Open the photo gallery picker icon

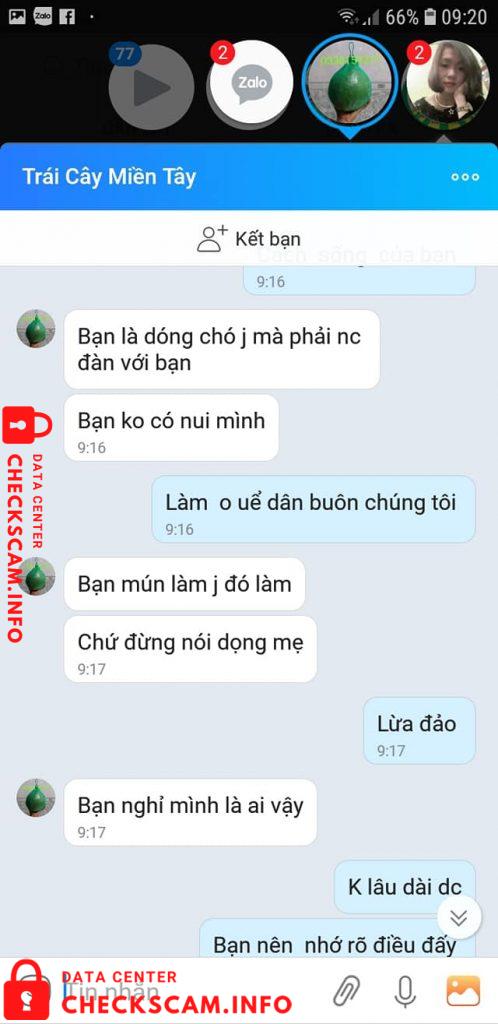(x=463, y=991)
